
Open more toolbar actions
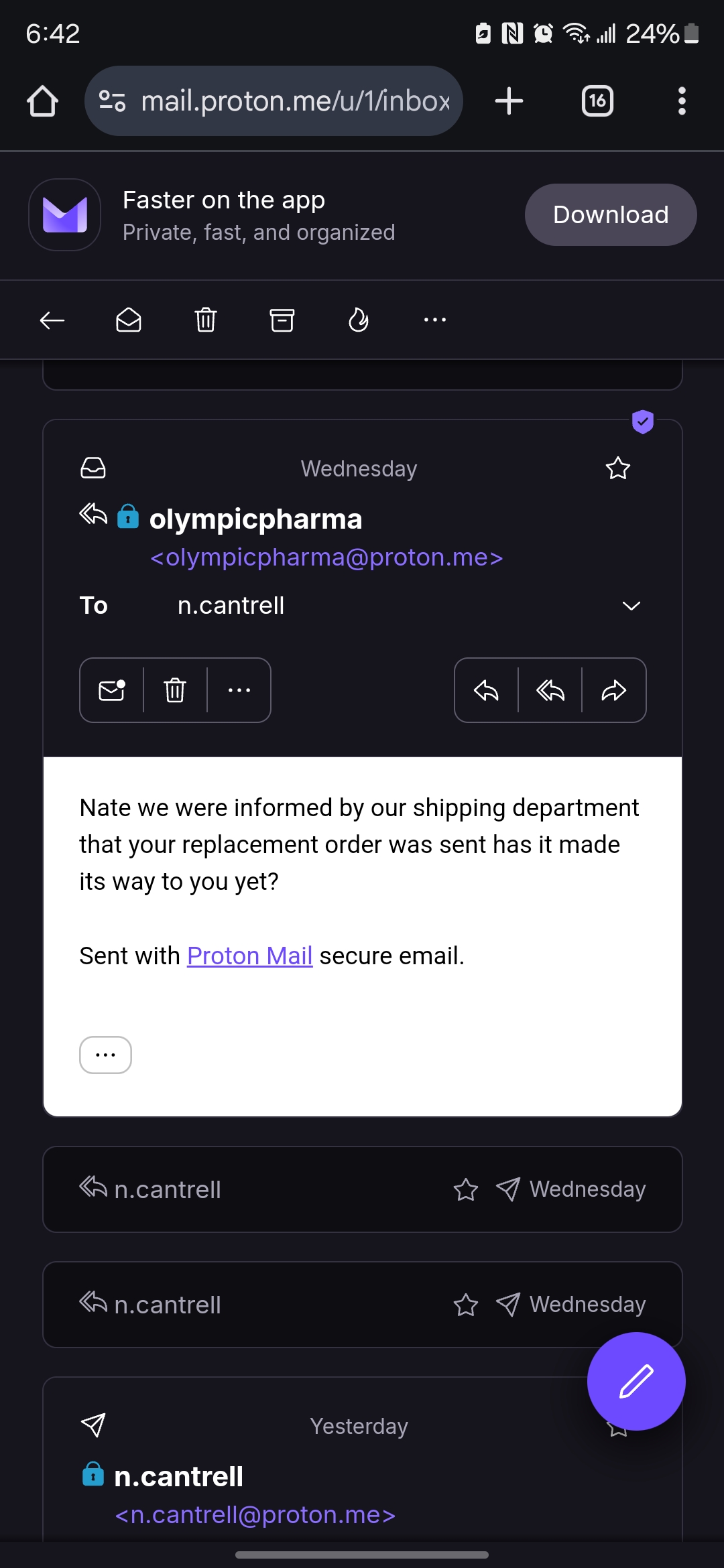(x=434, y=320)
